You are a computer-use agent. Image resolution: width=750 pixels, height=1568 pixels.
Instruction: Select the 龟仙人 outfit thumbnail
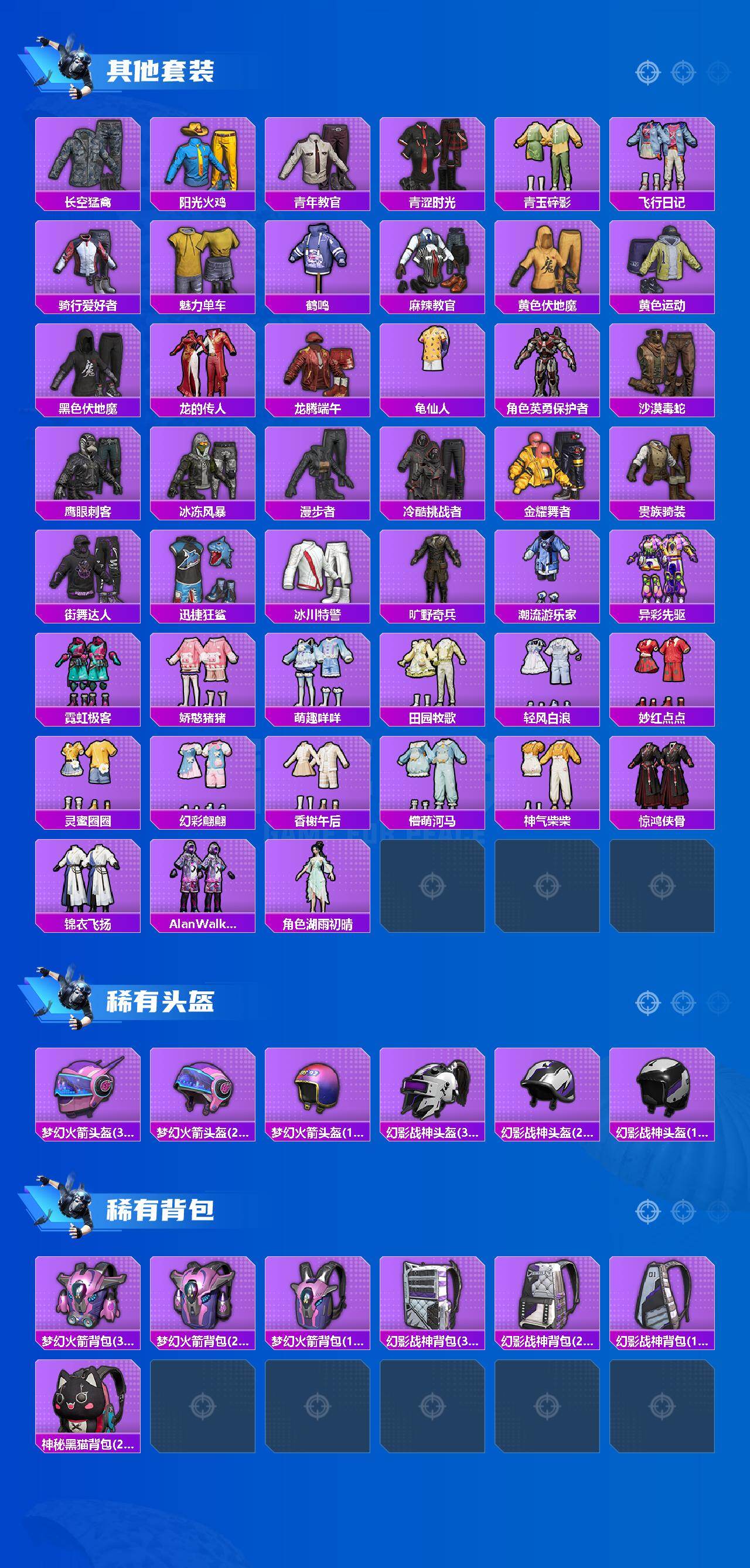[x=432, y=365]
